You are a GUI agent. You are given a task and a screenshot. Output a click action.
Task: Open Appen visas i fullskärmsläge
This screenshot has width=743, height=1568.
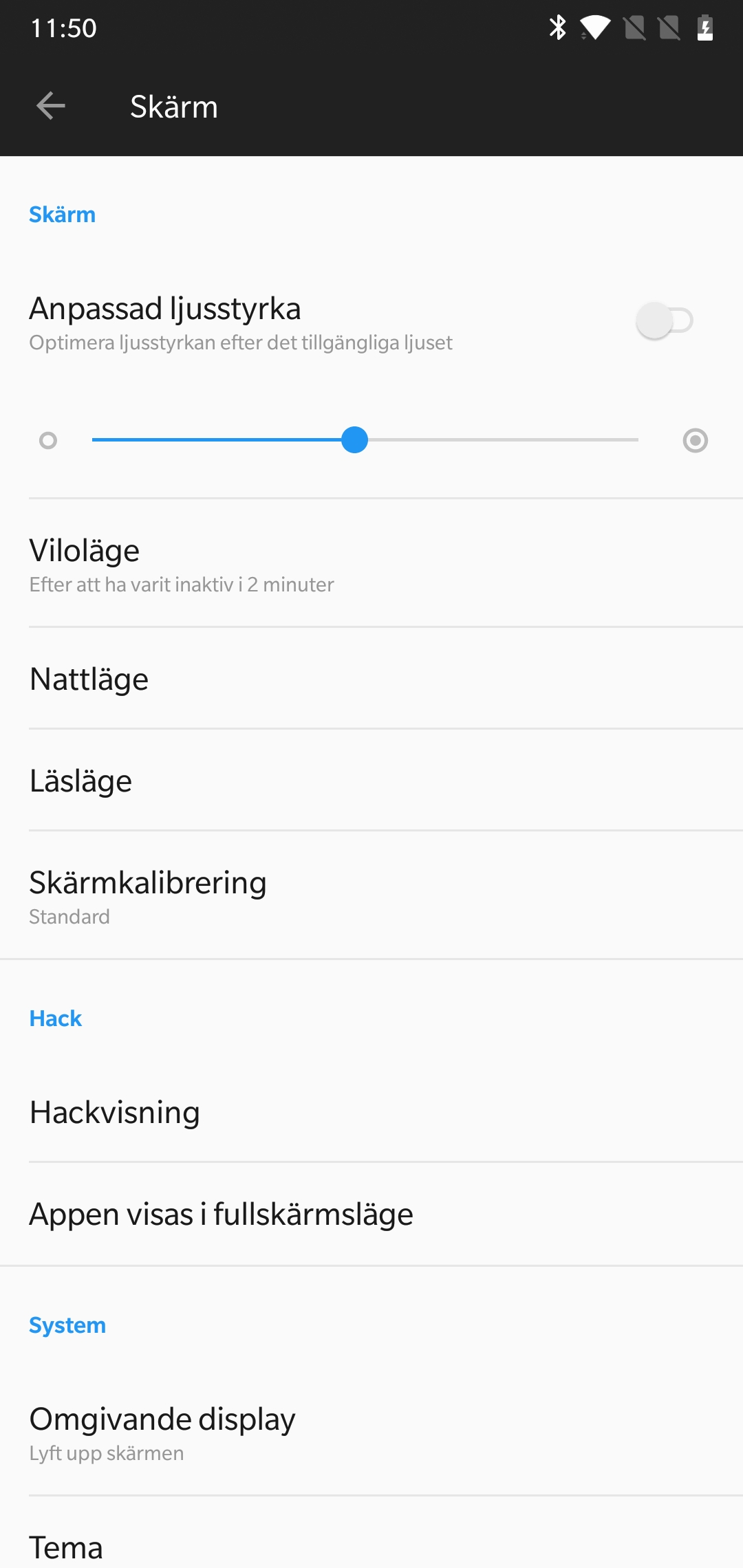click(x=371, y=1214)
